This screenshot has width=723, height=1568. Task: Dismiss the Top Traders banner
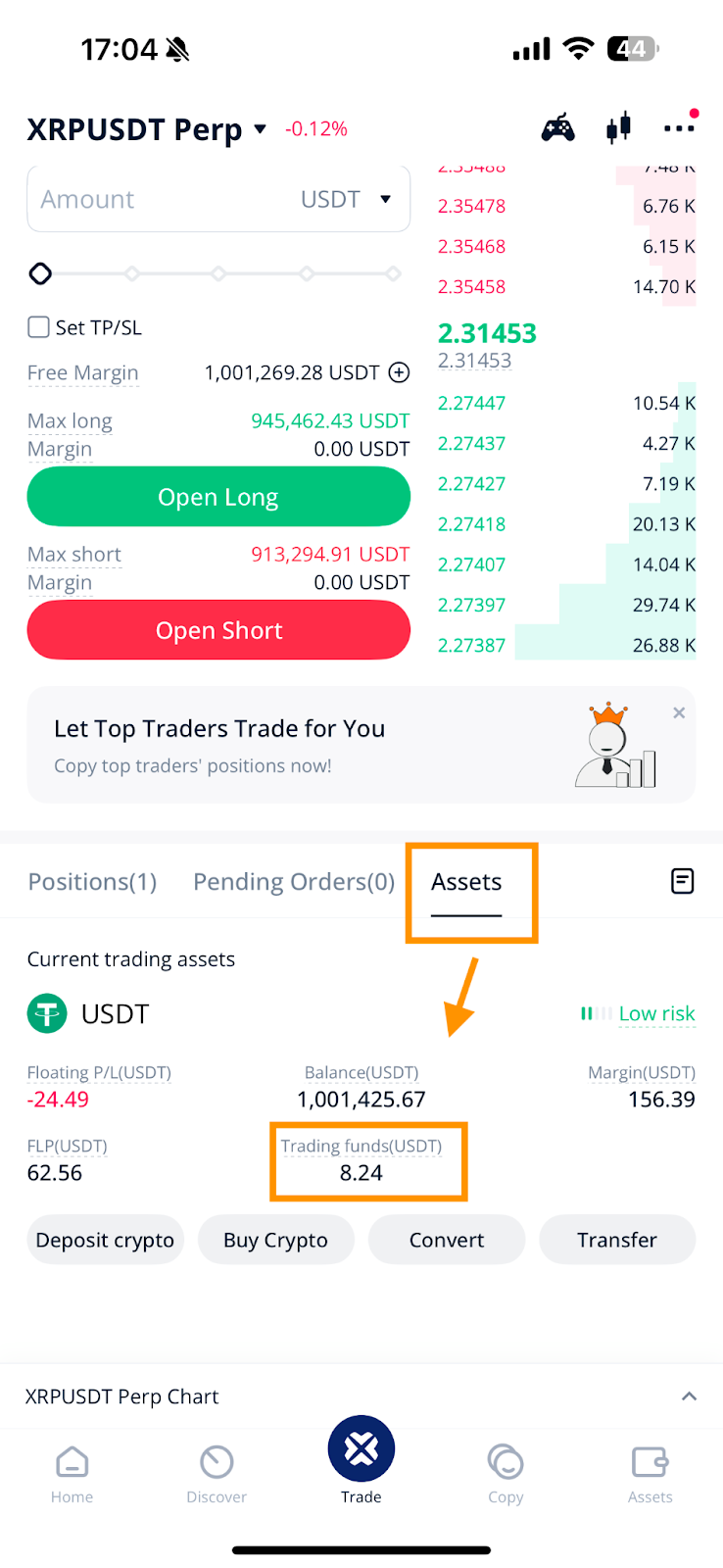[679, 713]
